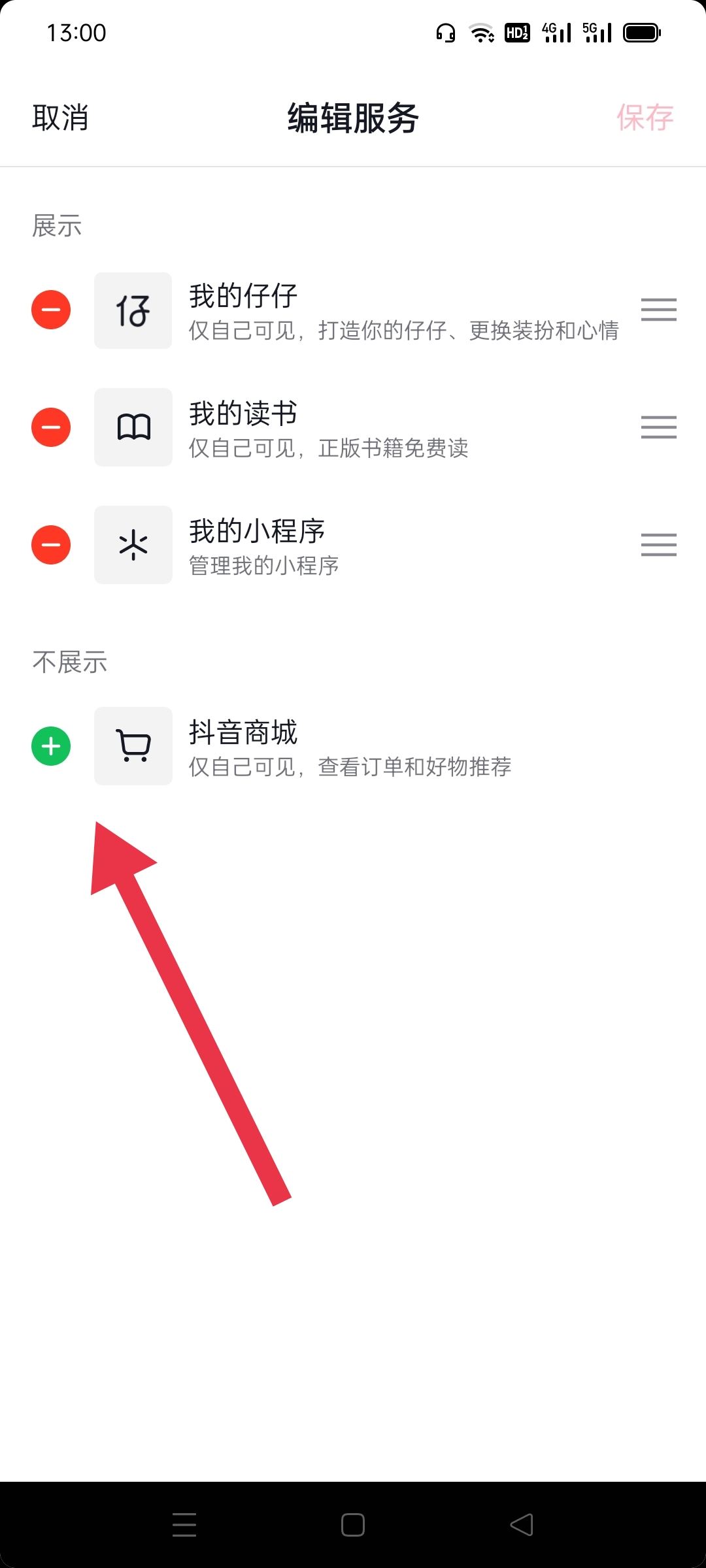Tap the headphone icon in status bar

tap(445, 31)
